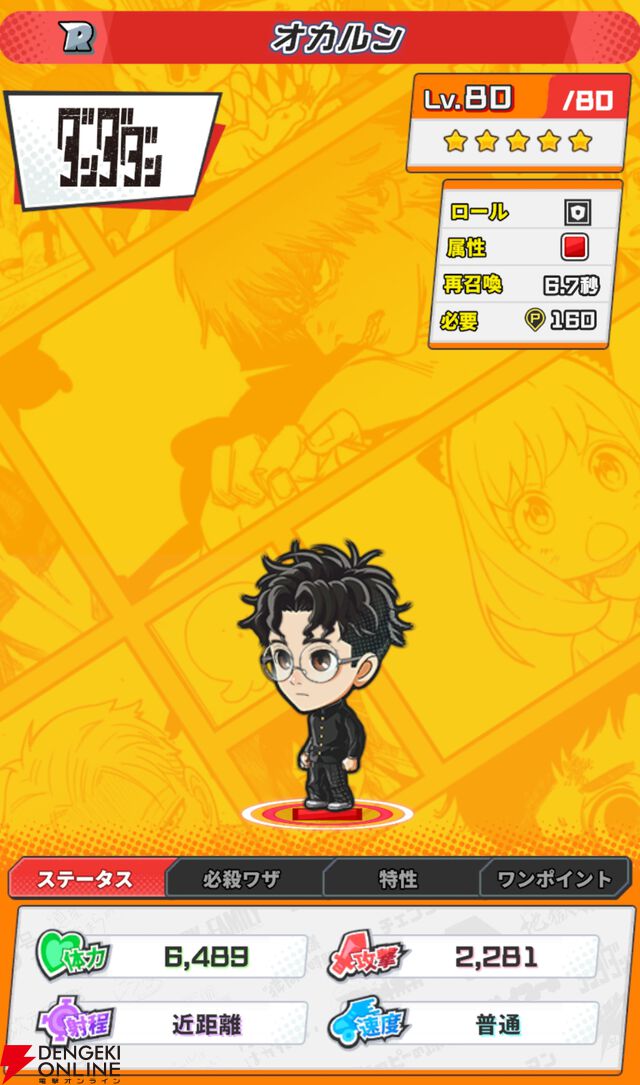Select the 特性 tab
The image size is (640, 1085).
pos(398,879)
